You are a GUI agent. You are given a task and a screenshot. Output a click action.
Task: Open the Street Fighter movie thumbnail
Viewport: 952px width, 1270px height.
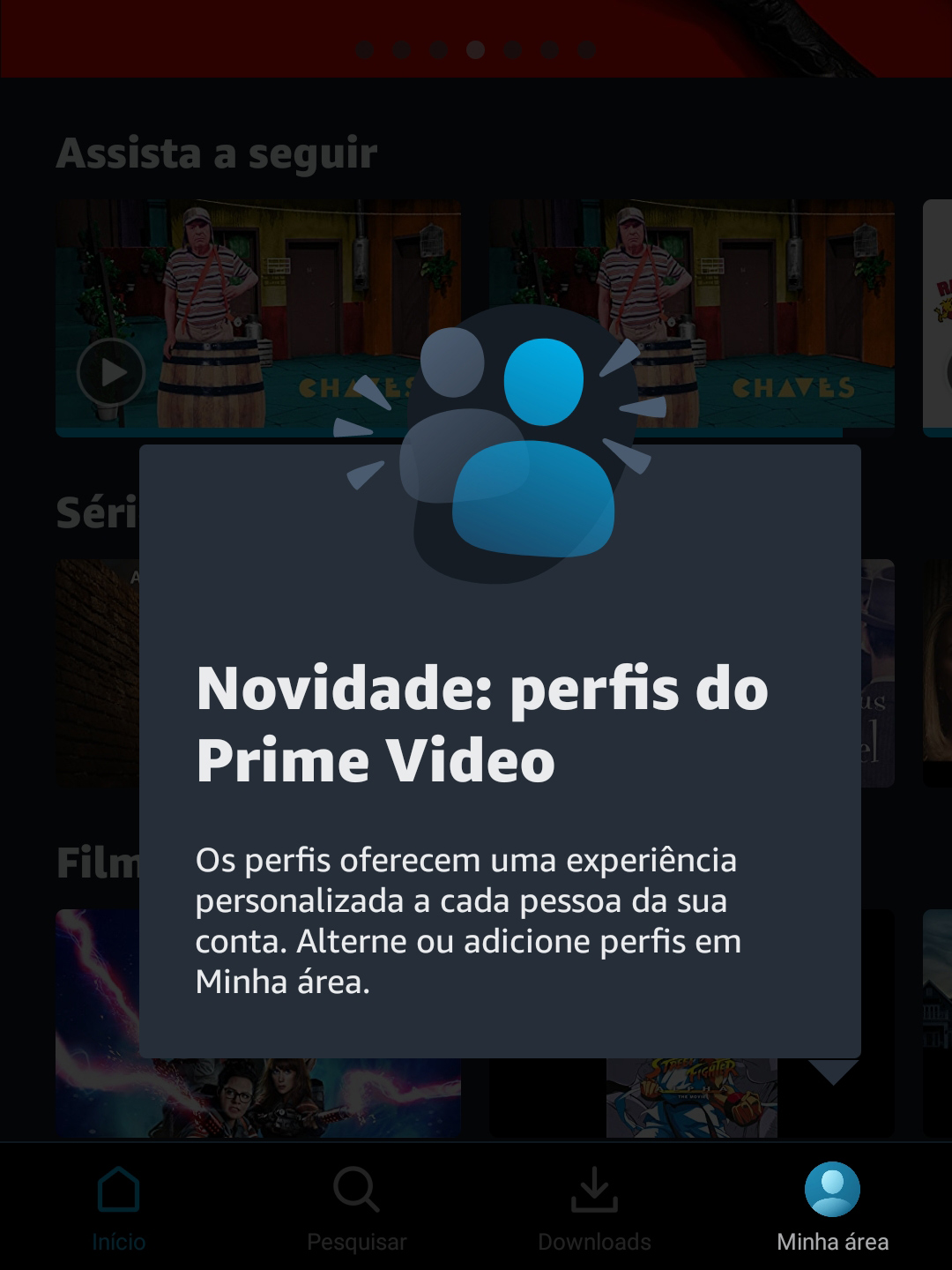693,1098
